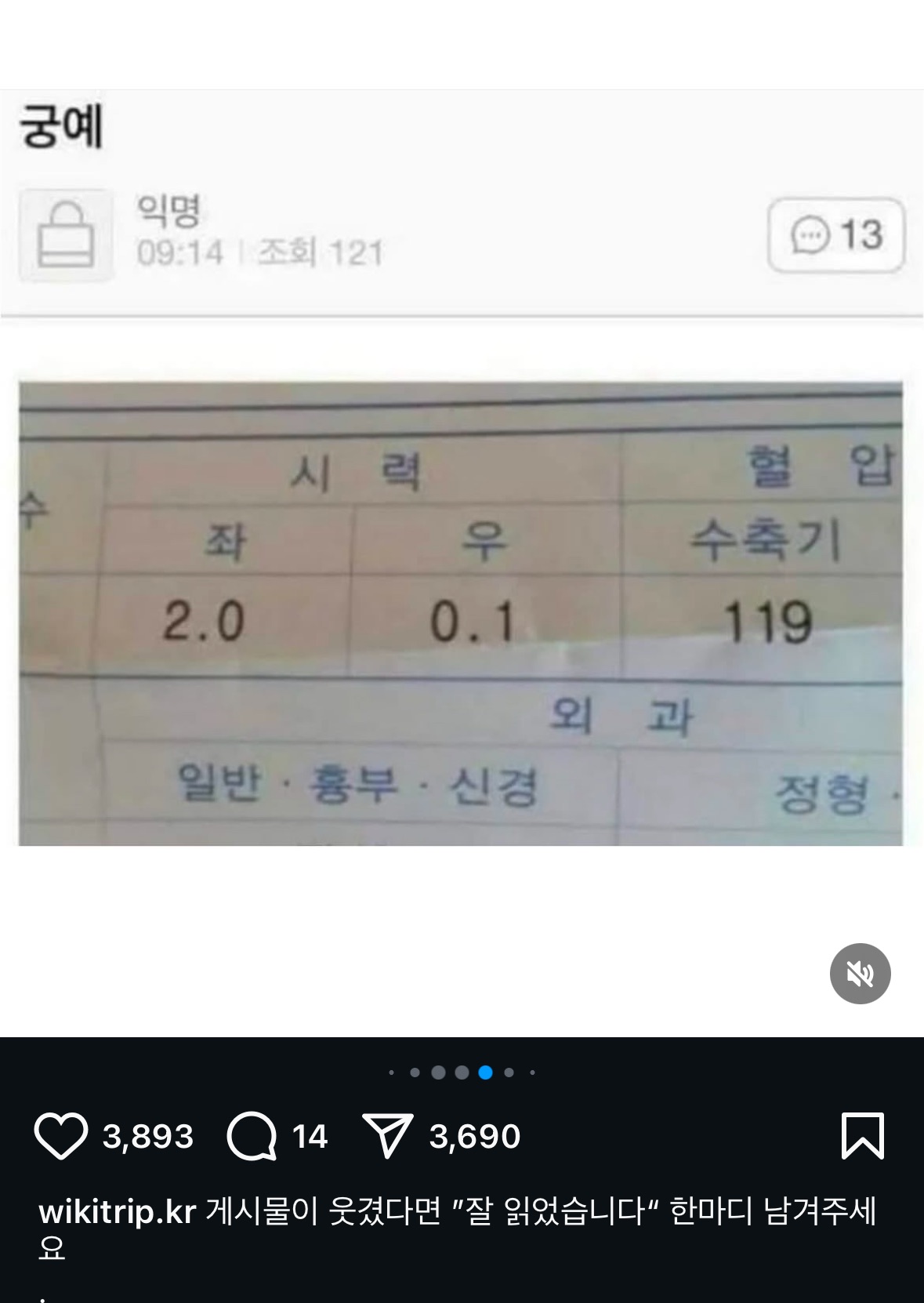Share the post via send icon
The width and height of the screenshot is (924, 1303).
[387, 1136]
